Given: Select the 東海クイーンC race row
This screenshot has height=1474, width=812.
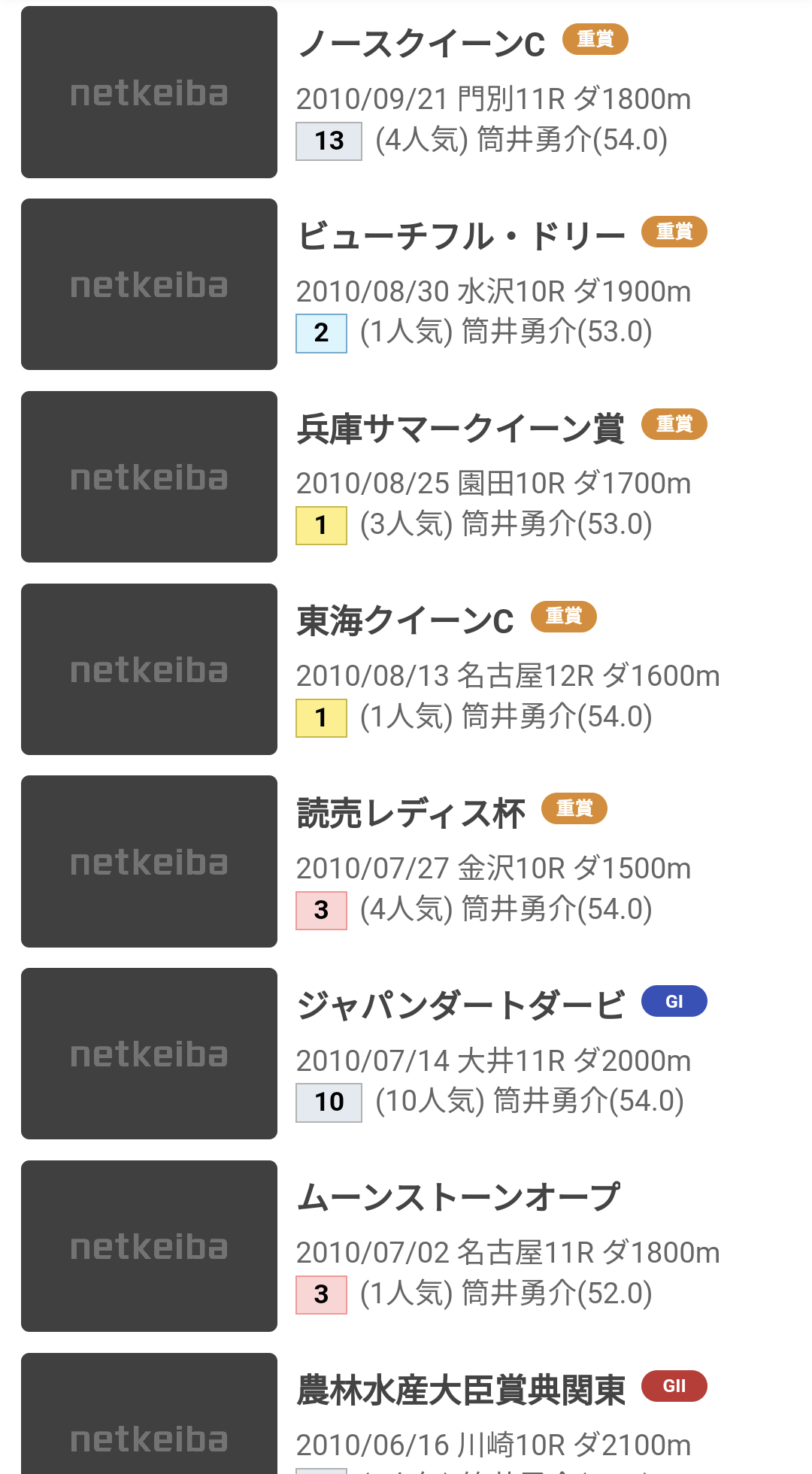Looking at the screenshot, I should [x=405, y=622].
